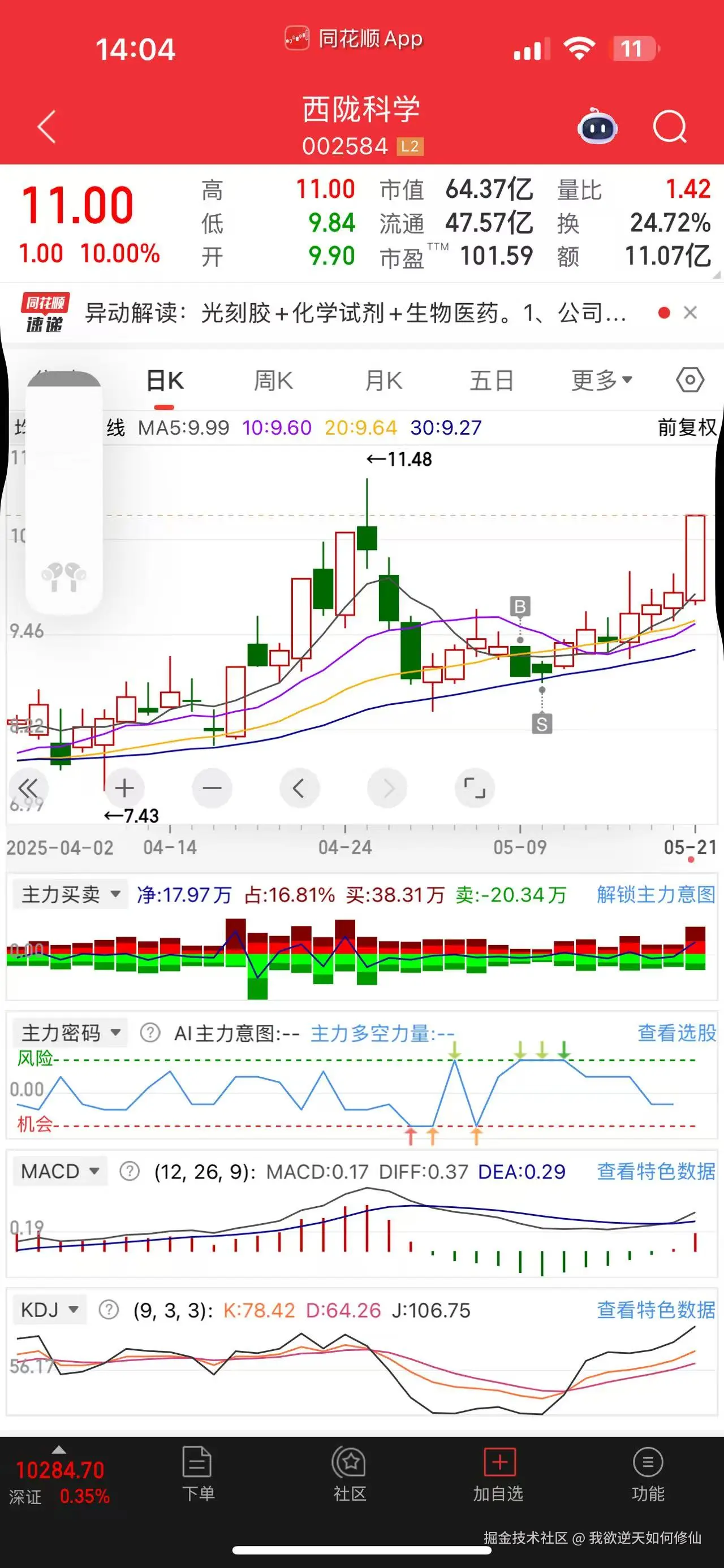724x1568 pixels.
Task: Zoom out the chart using the minus icon
Action: point(212,787)
